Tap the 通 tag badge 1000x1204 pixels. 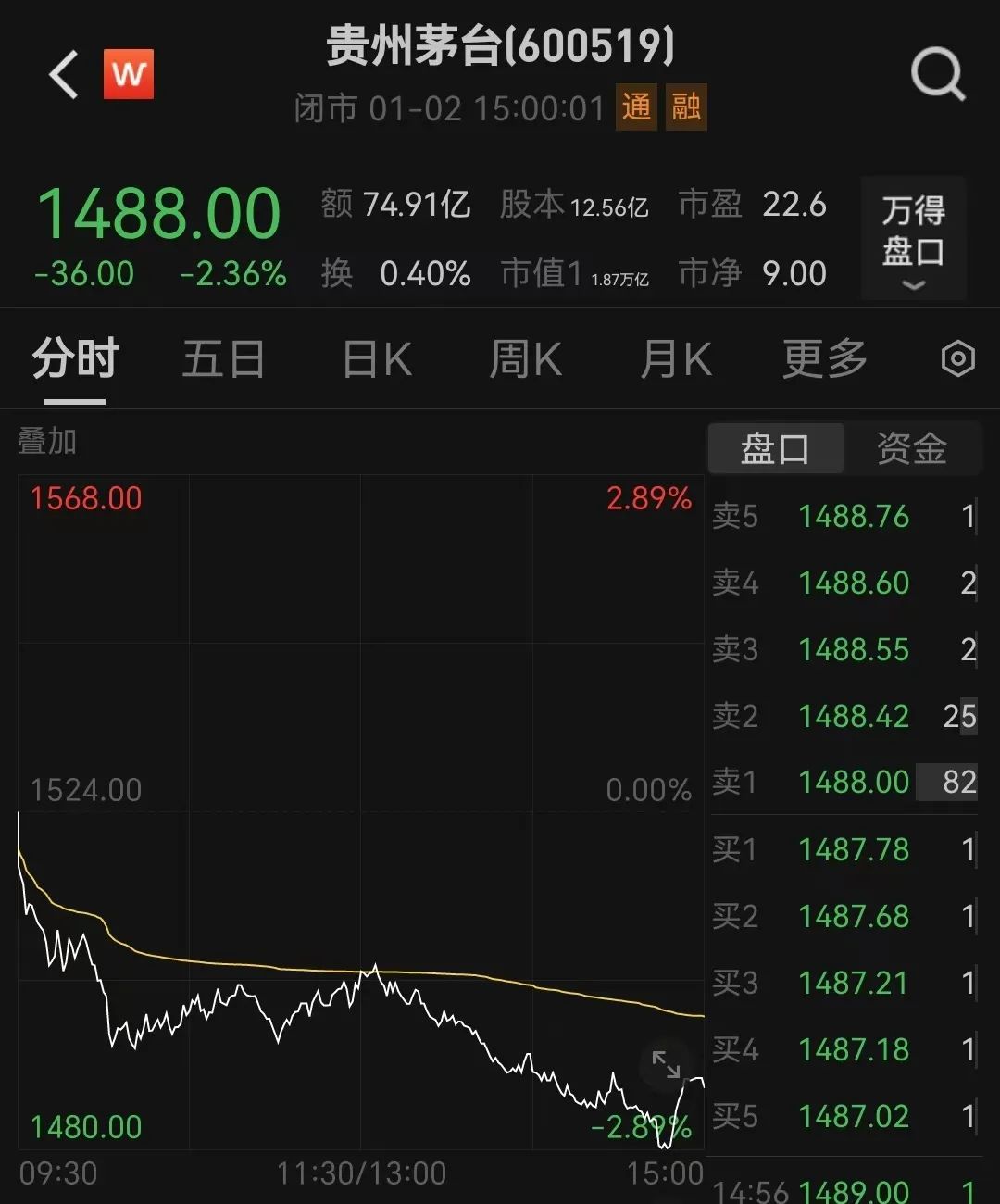pyautogui.click(x=636, y=107)
